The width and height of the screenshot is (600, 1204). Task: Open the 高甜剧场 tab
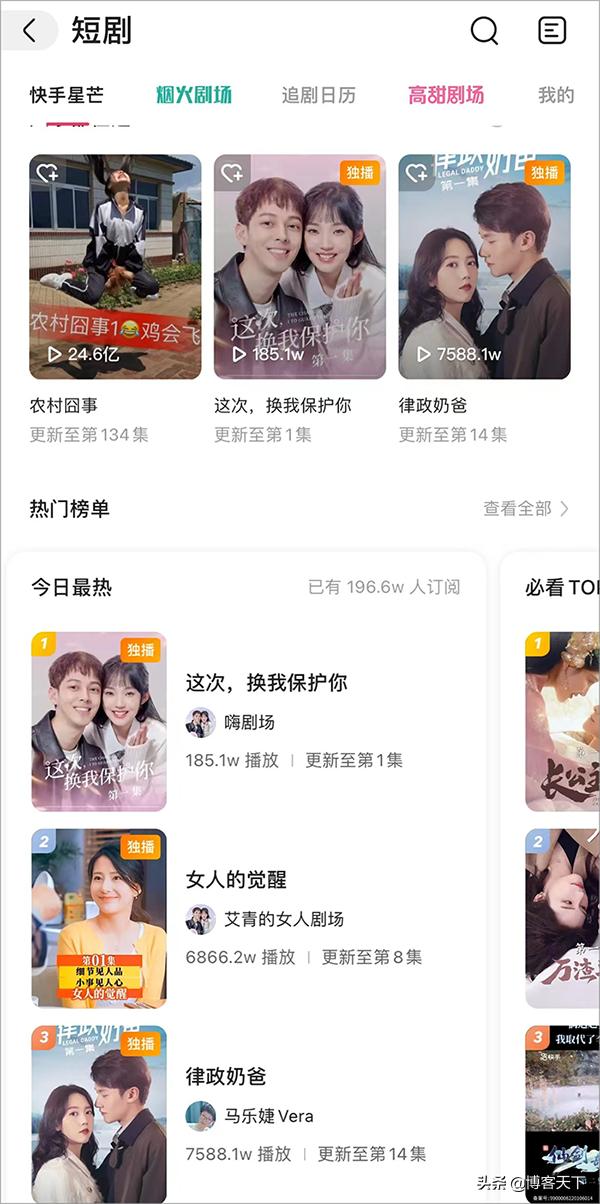point(445,96)
